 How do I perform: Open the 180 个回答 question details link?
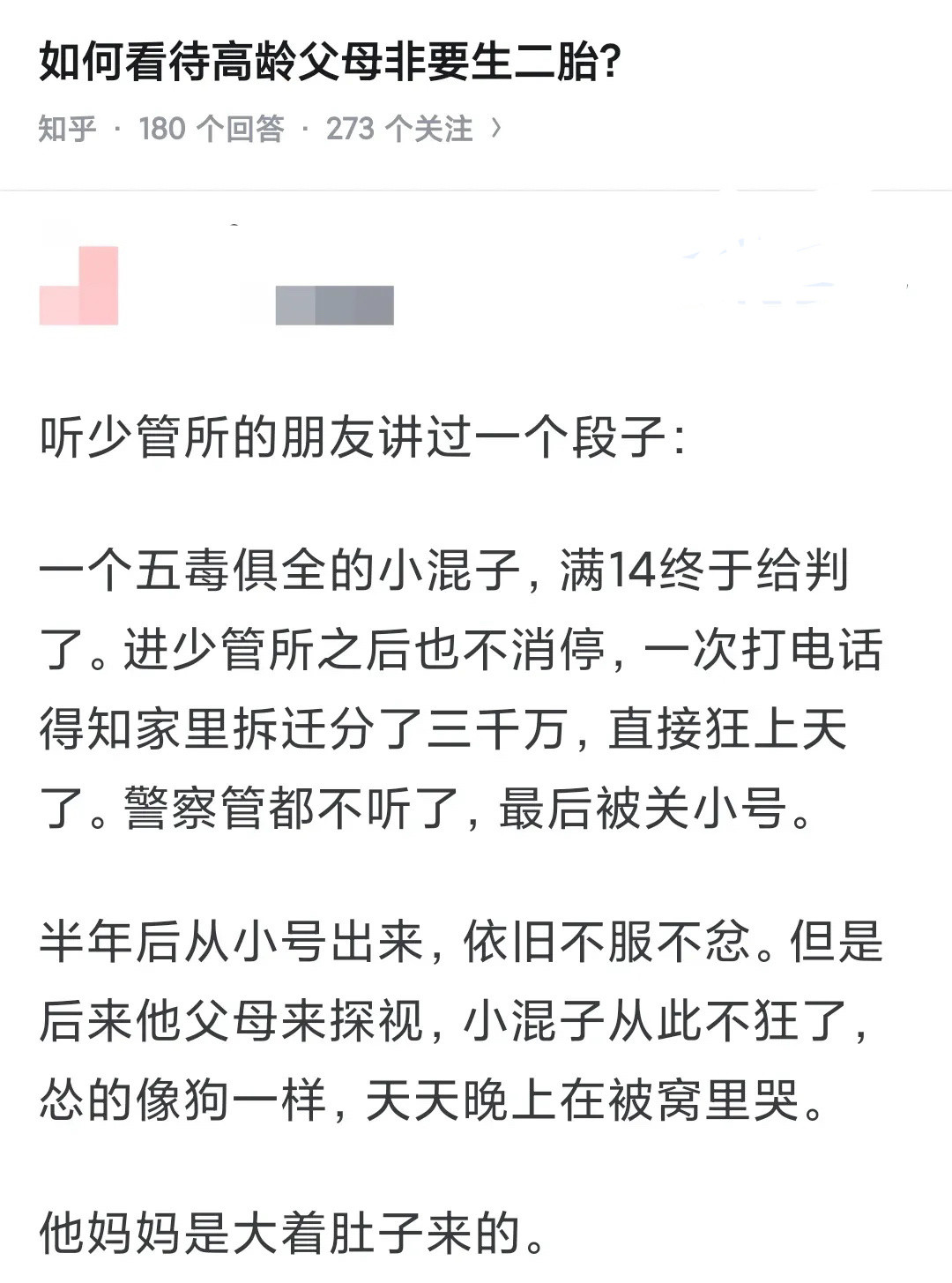212,129
